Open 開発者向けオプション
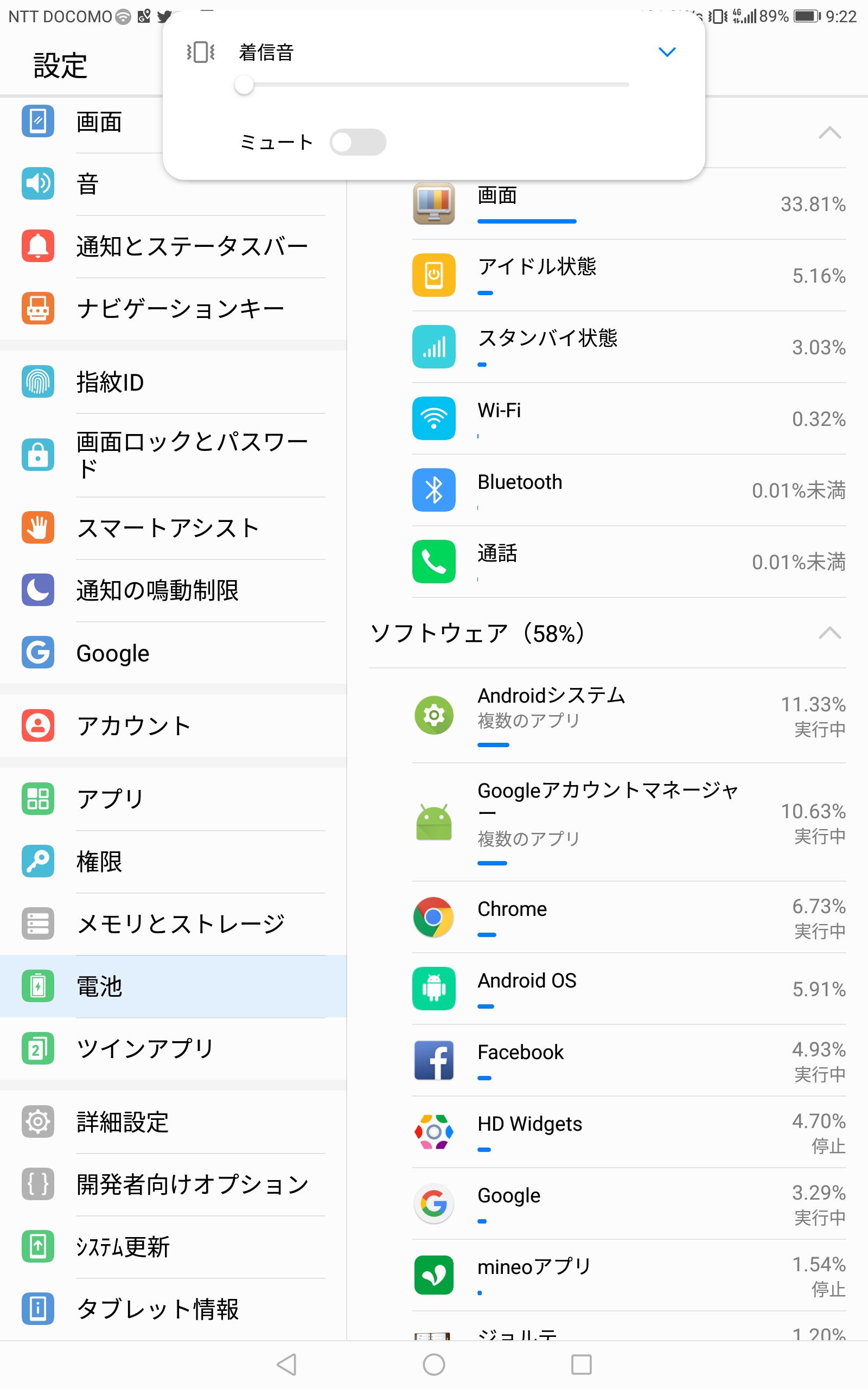 174,1184
